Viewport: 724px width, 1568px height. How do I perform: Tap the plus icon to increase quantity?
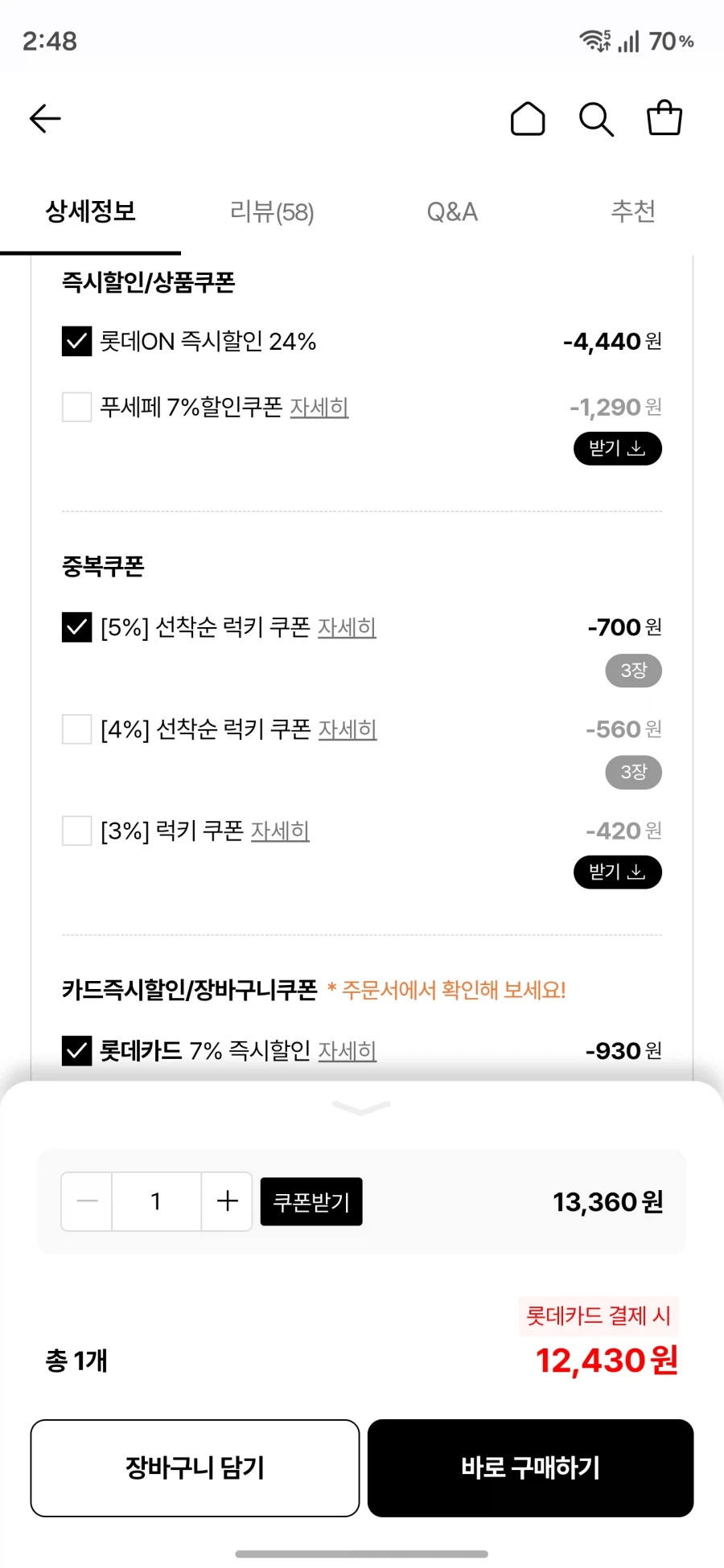point(225,1201)
